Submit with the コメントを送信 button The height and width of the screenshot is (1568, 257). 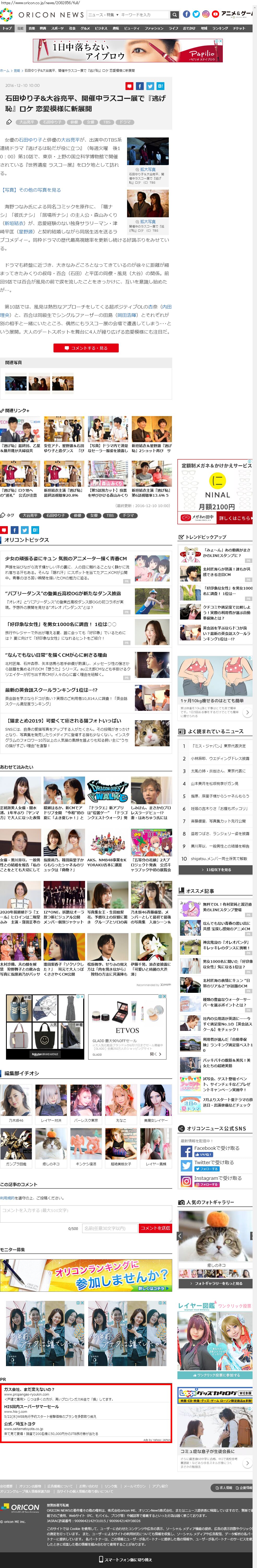155,1228
